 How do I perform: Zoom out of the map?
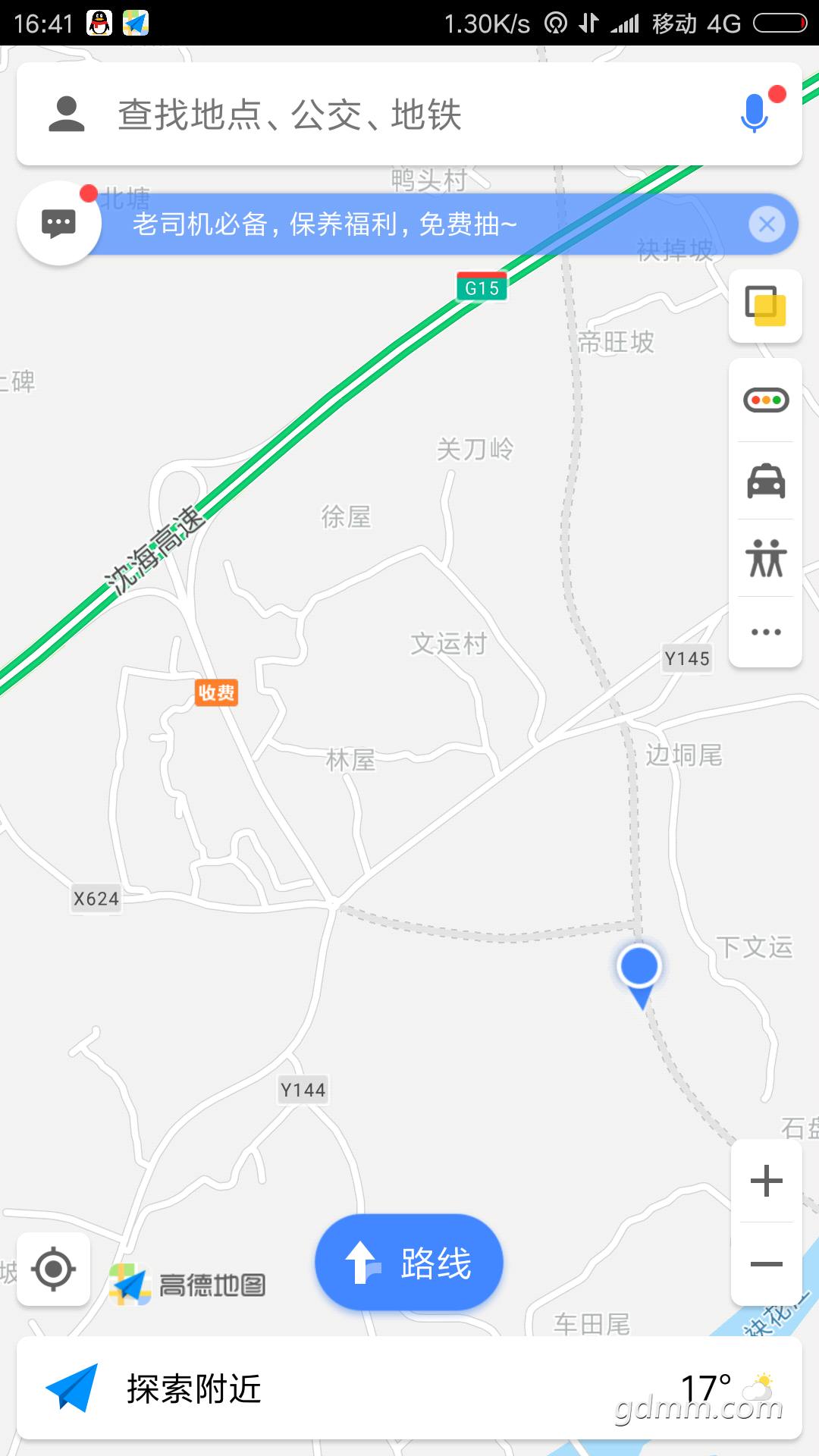tap(766, 1264)
